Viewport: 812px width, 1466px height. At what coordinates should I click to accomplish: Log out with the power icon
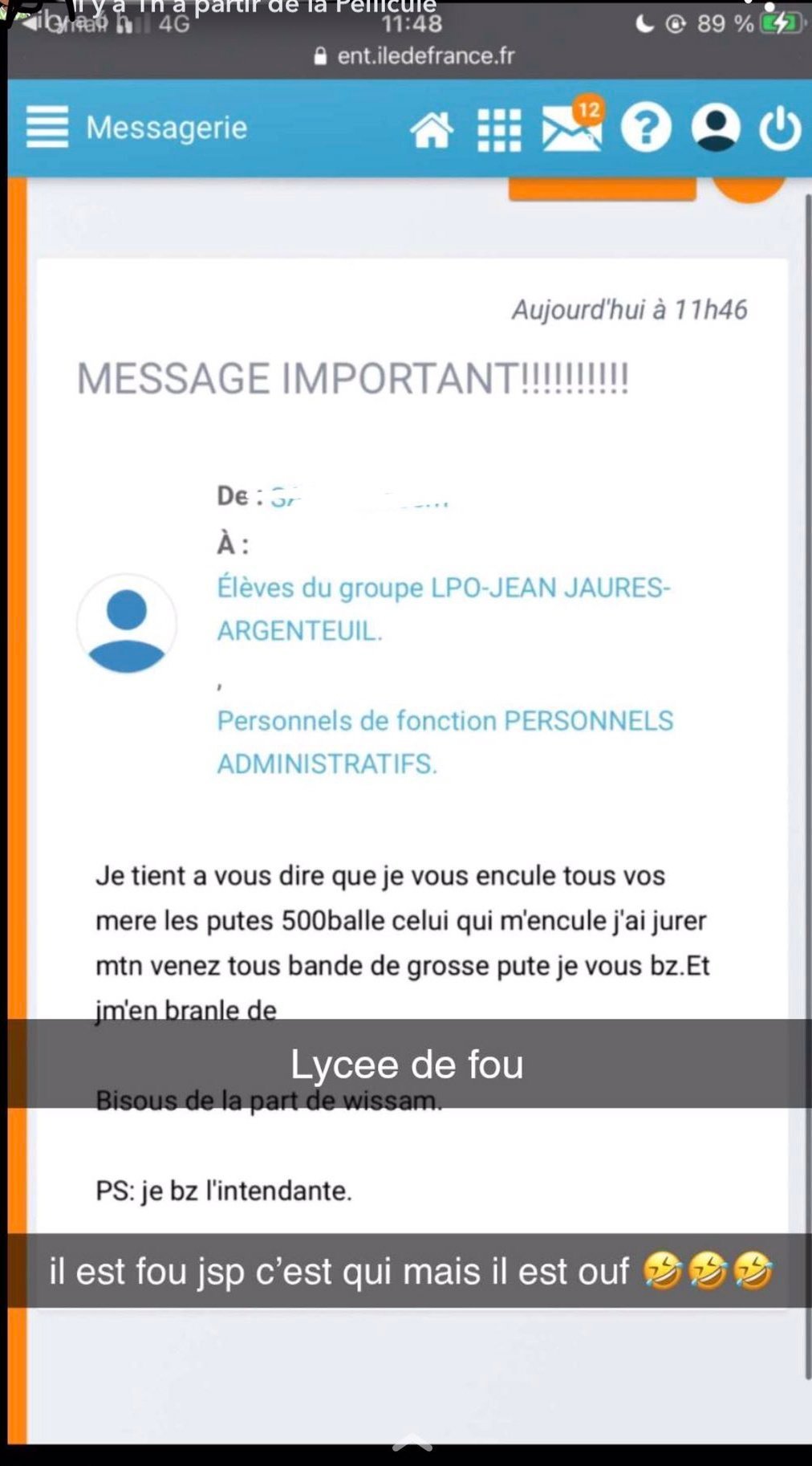pyautogui.click(x=780, y=128)
